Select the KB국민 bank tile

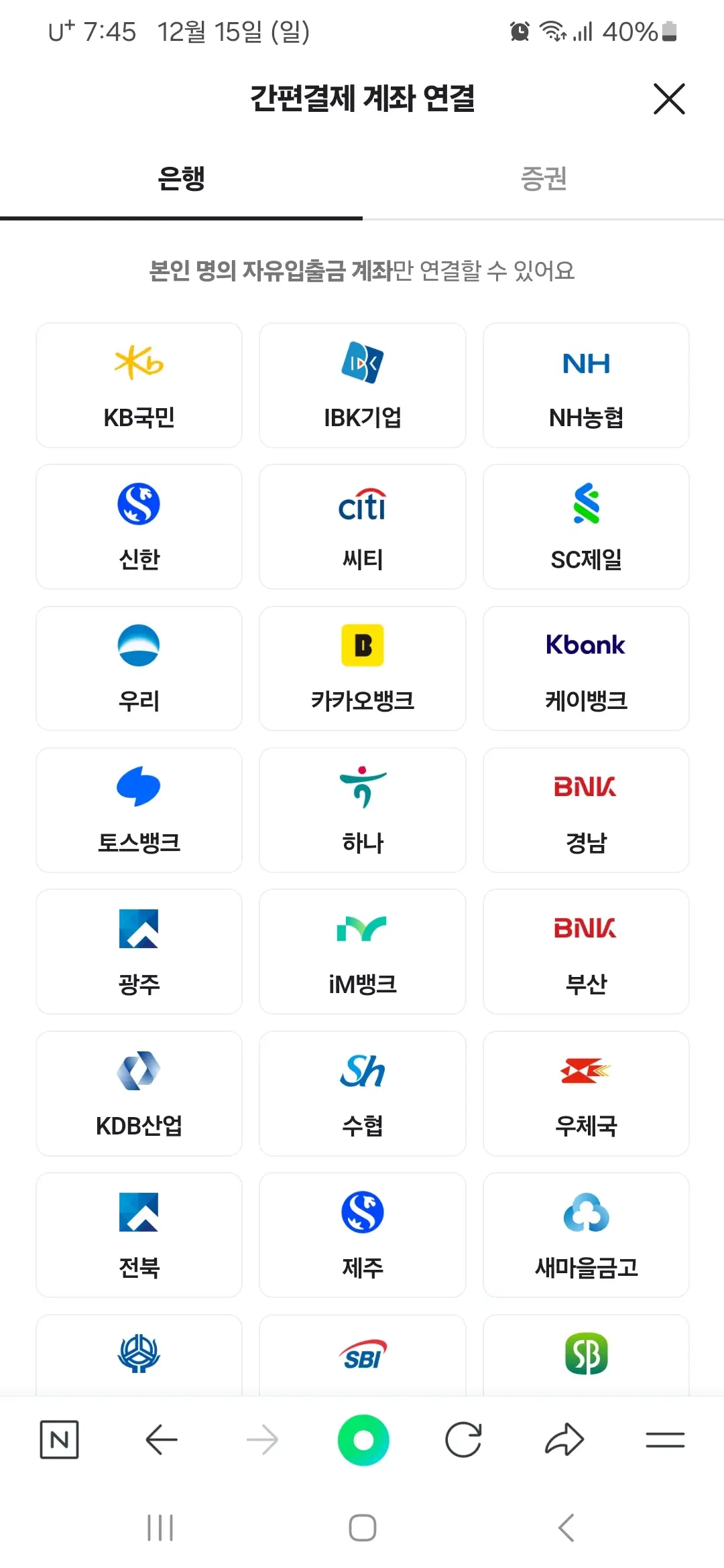[139, 385]
